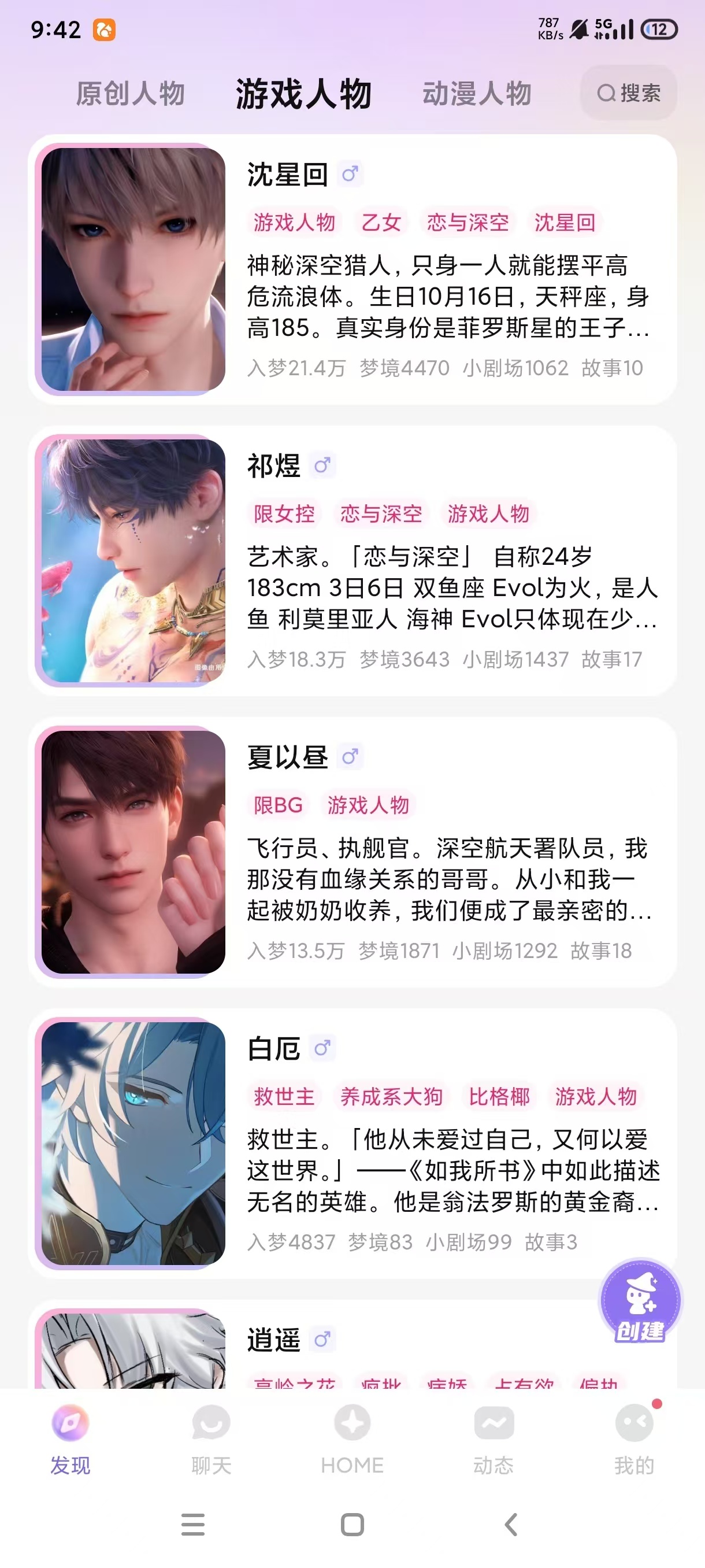The image size is (705, 1568).
Task: Tap the 乙女 tag on 沈星回
Action: (381, 222)
